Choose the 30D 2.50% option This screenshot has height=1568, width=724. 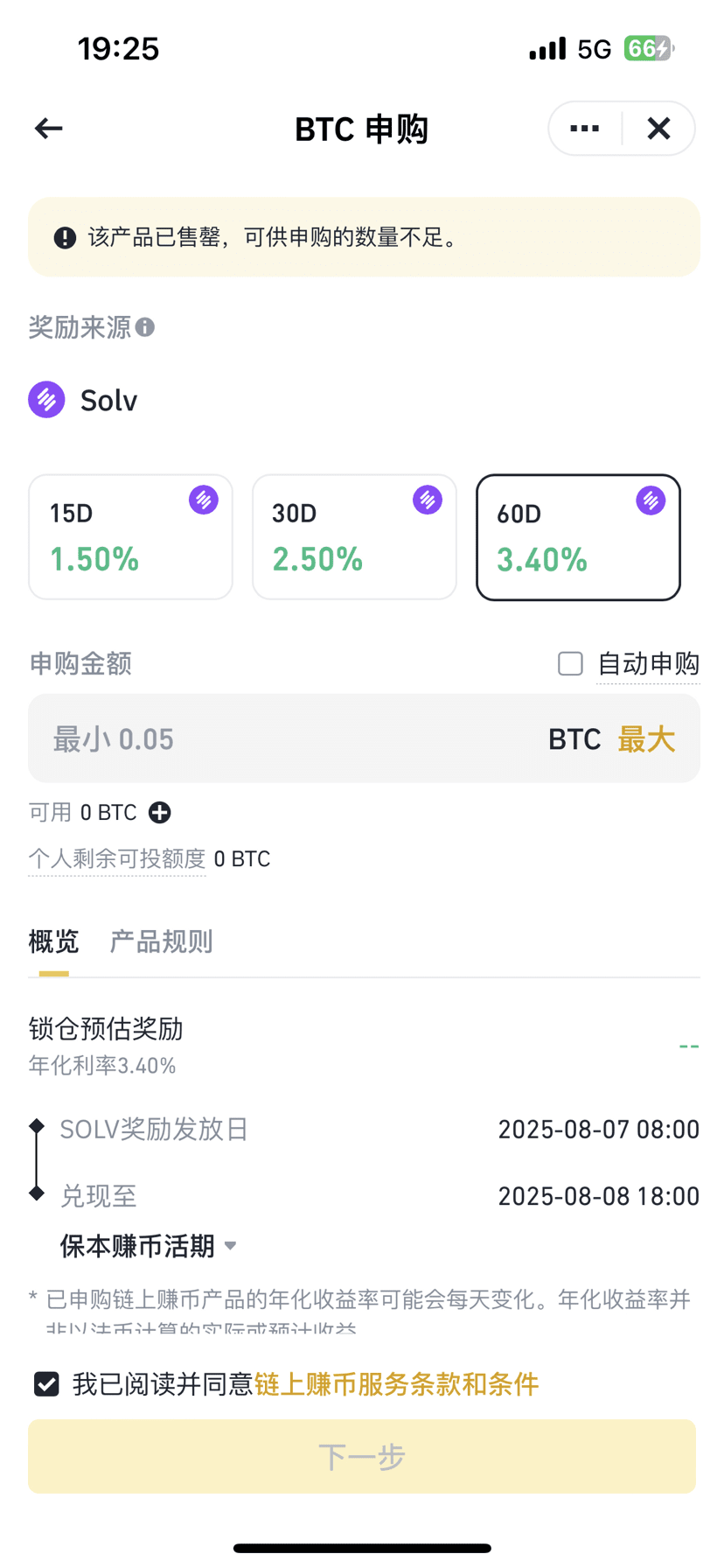(354, 537)
